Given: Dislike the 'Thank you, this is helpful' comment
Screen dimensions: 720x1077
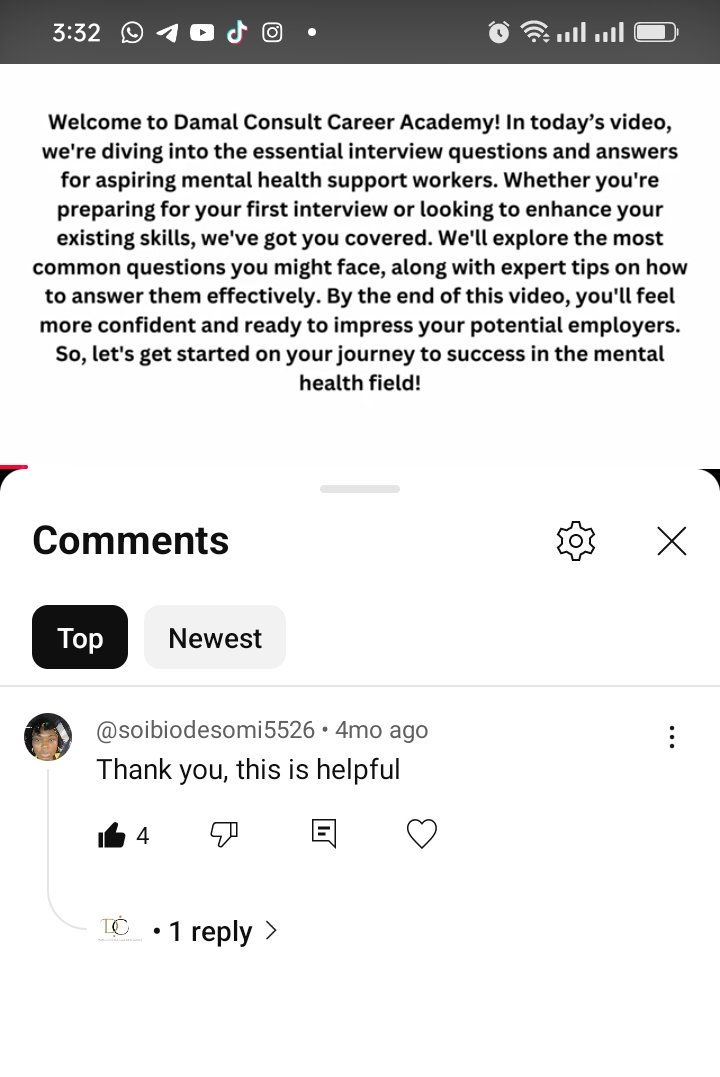Looking at the screenshot, I should [224, 834].
